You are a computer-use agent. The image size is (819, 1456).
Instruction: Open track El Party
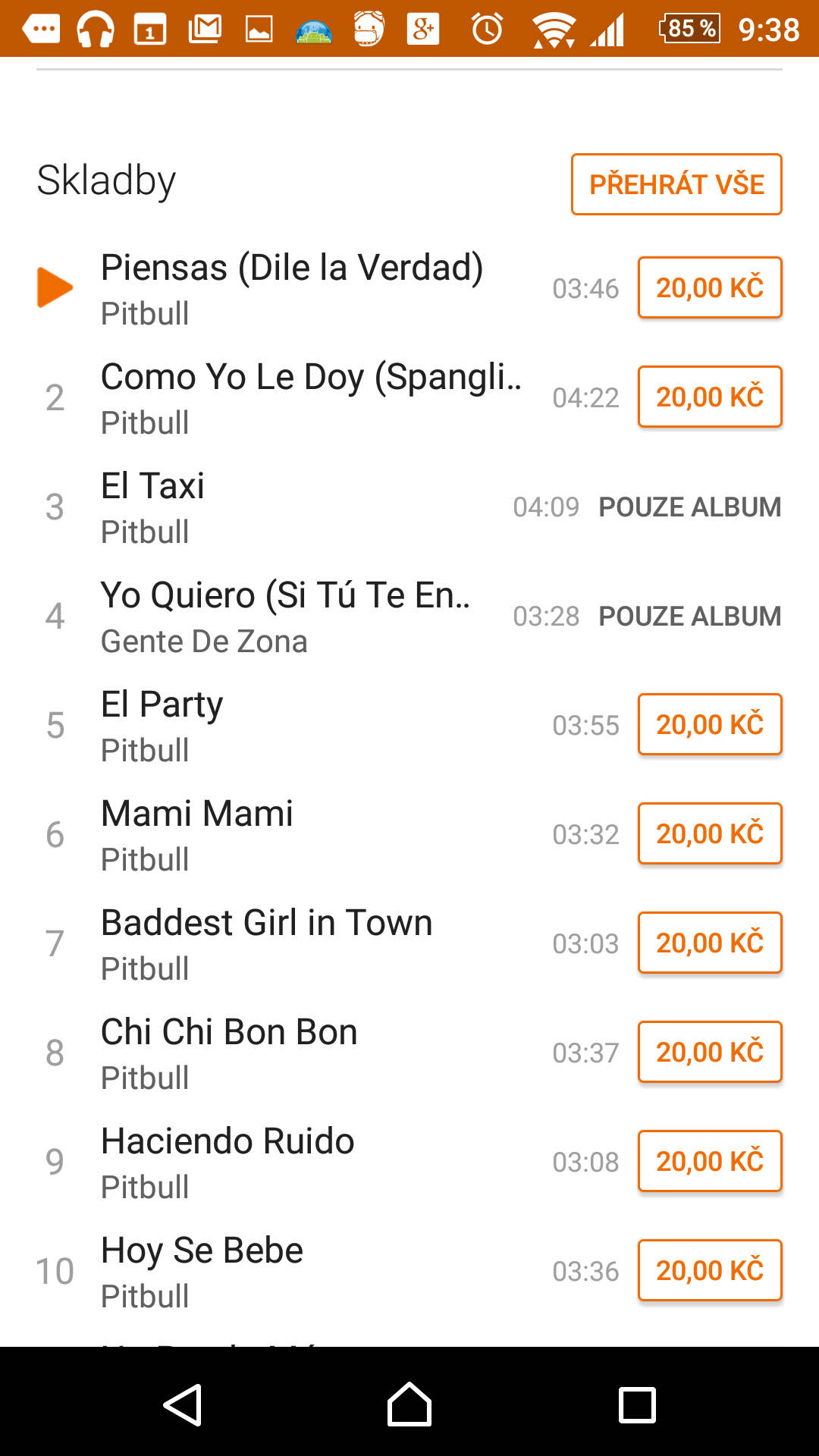(x=303, y=725)
